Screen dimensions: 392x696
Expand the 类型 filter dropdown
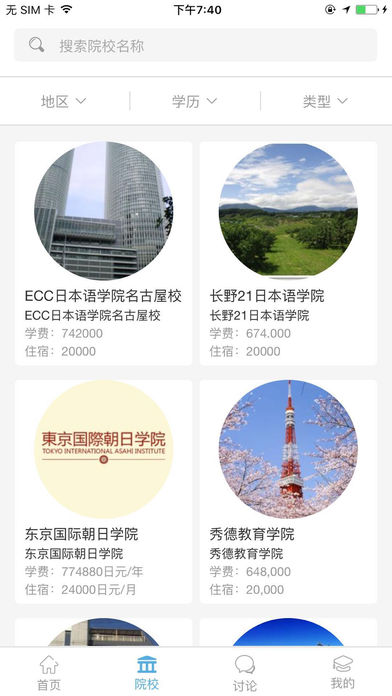point(325,102)
